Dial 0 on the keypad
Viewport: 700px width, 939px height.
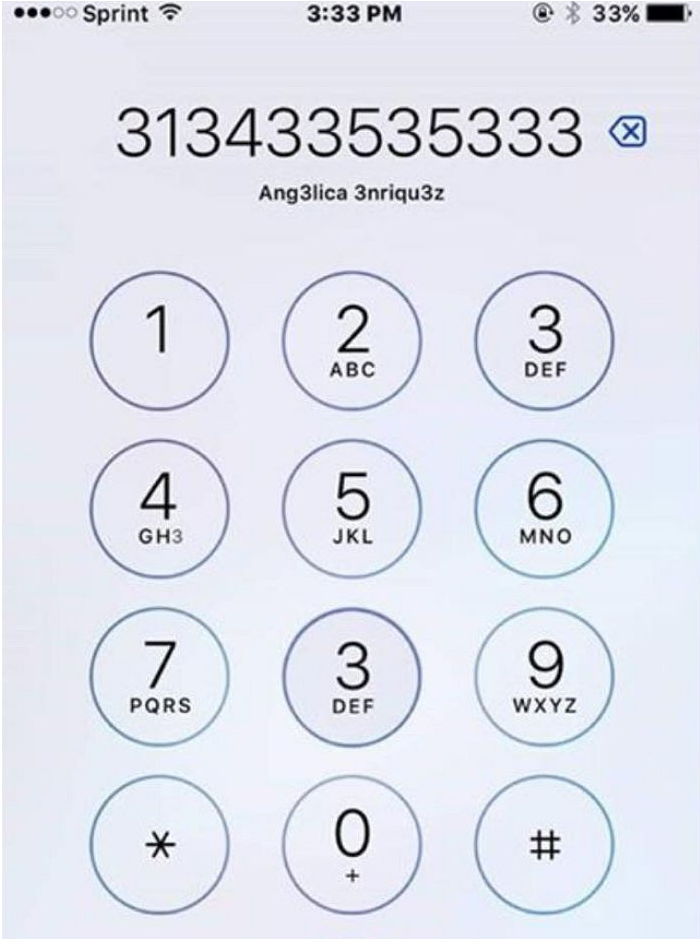352,845
